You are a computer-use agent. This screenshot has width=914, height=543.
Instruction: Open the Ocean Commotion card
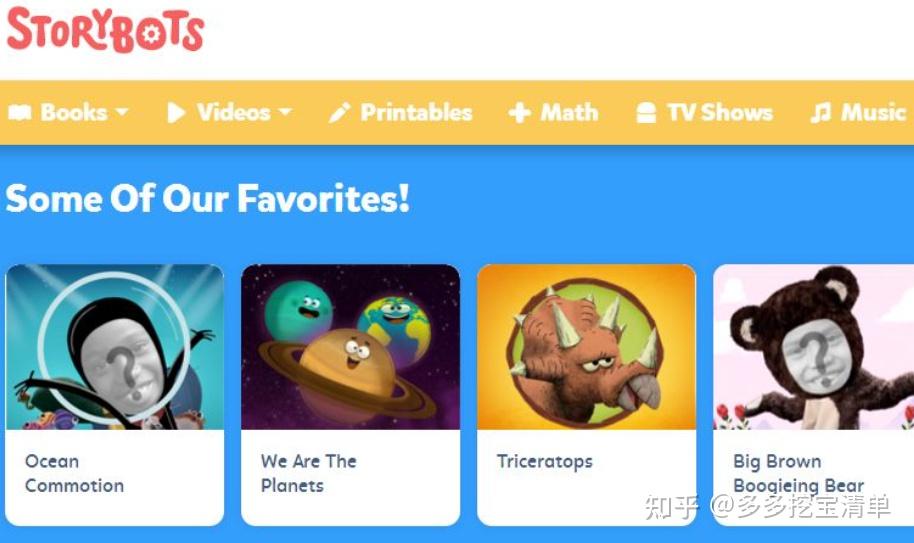tap(114, 394)
